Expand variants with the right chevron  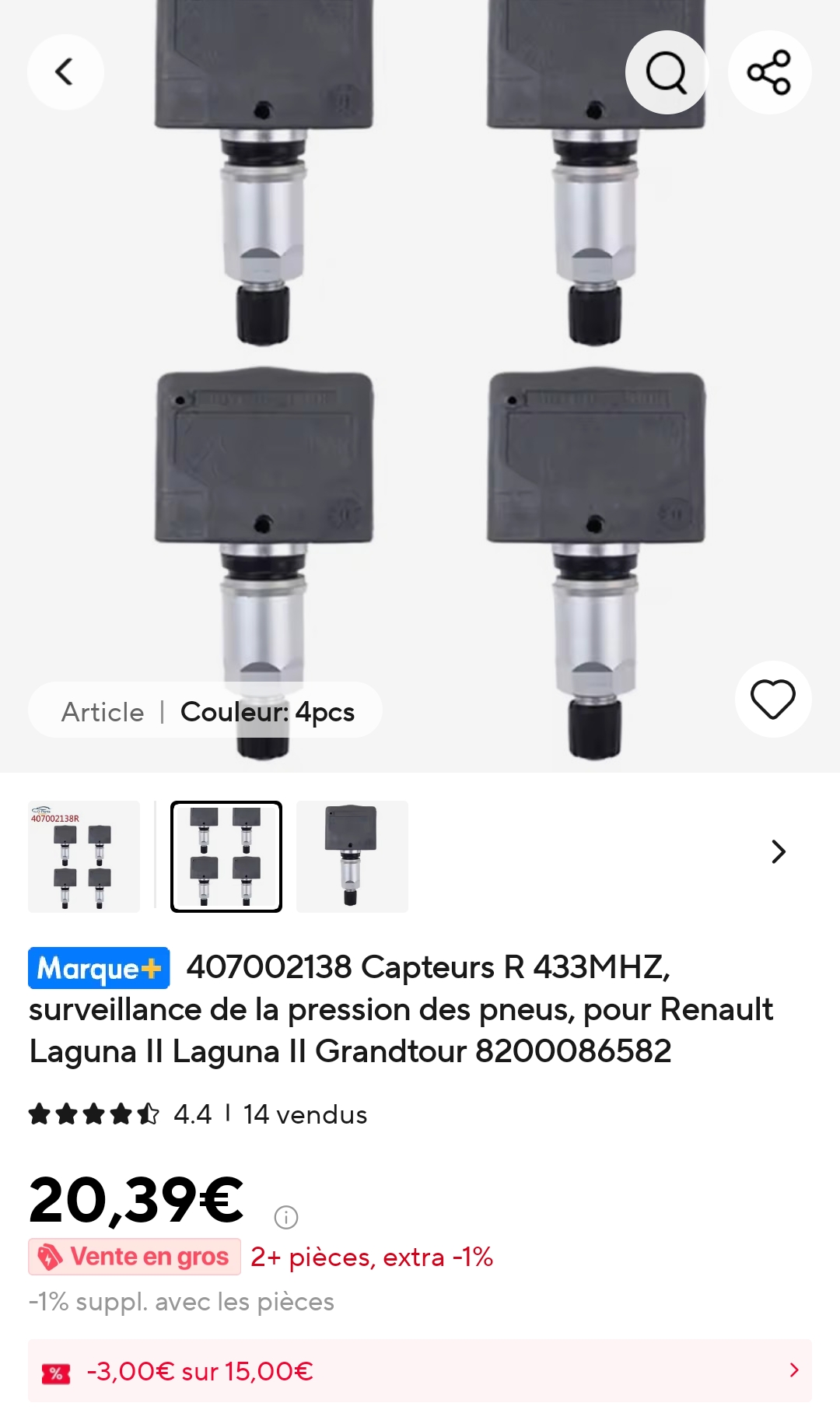pyautogui.click(x=779, y=852)
